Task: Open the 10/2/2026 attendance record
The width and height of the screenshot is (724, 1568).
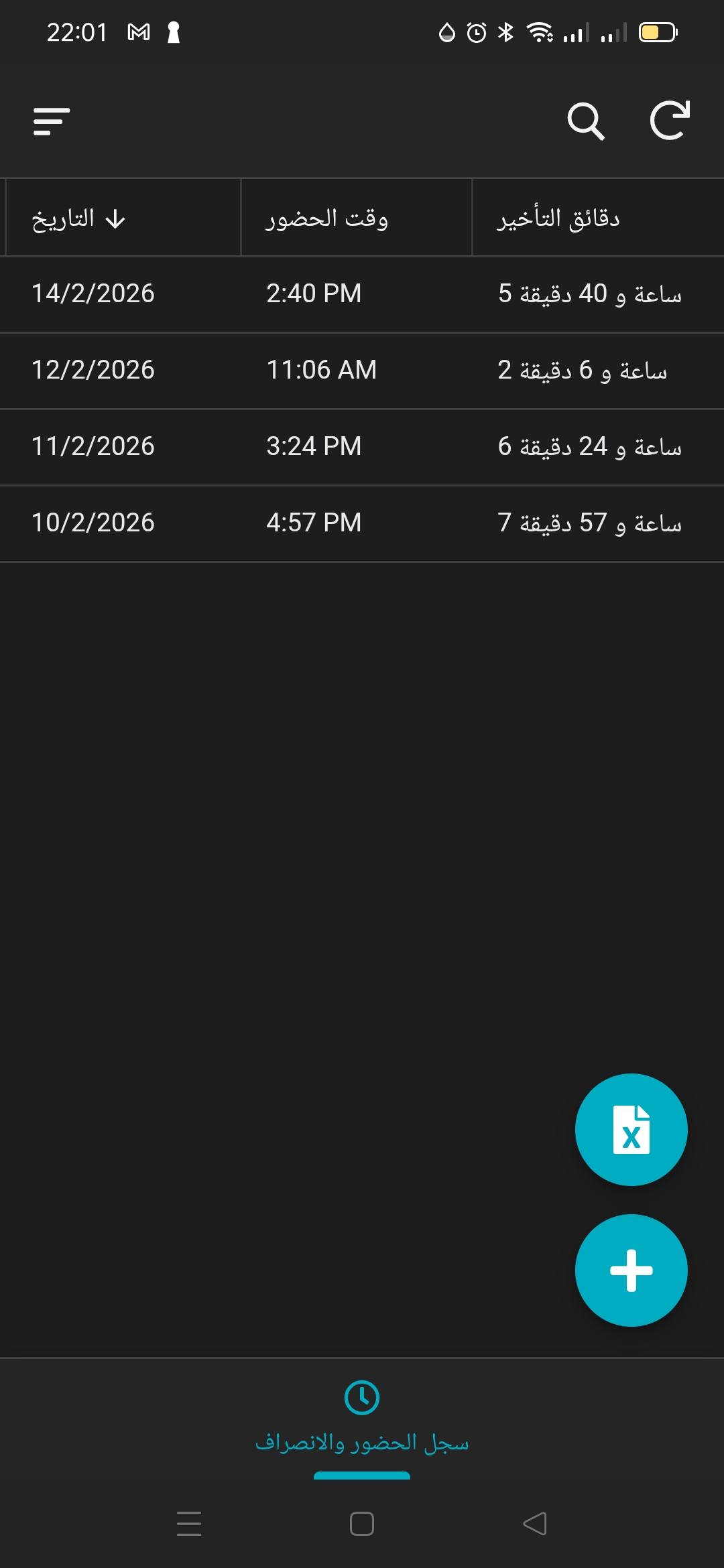Action: click(362, 523)
